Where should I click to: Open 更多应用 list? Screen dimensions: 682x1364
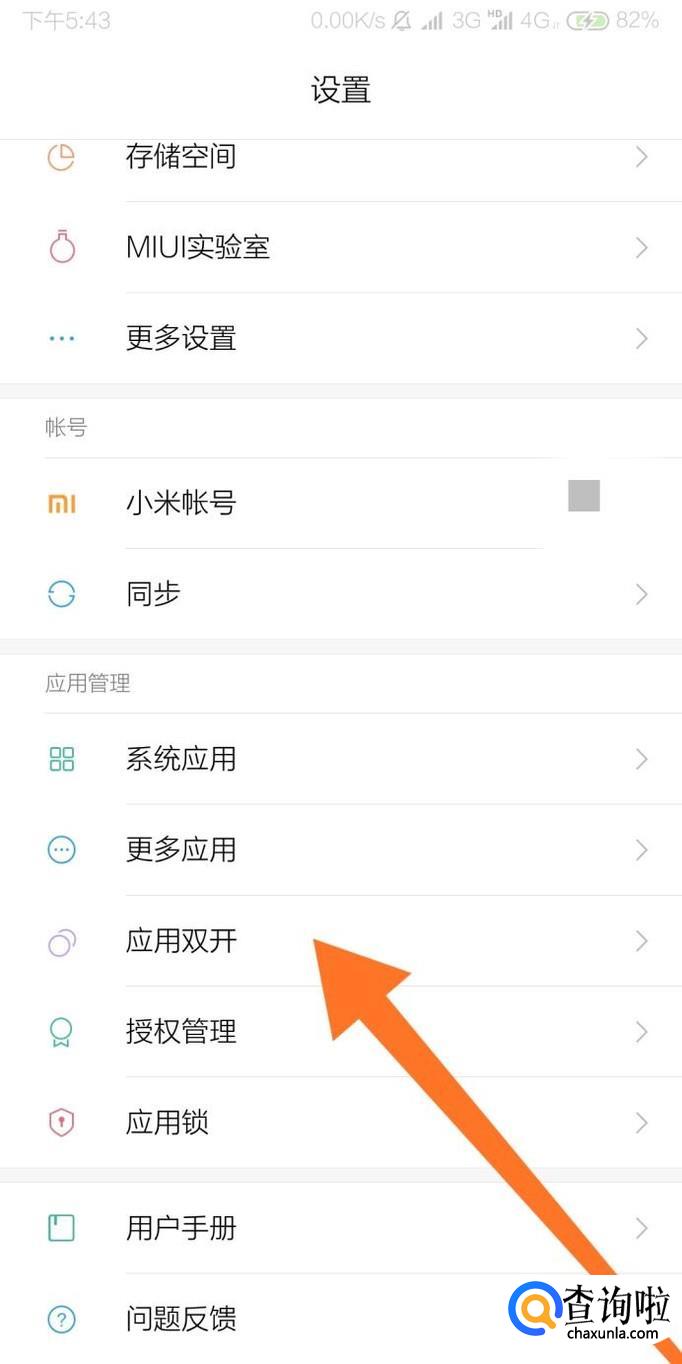click(x=181, y=850)
